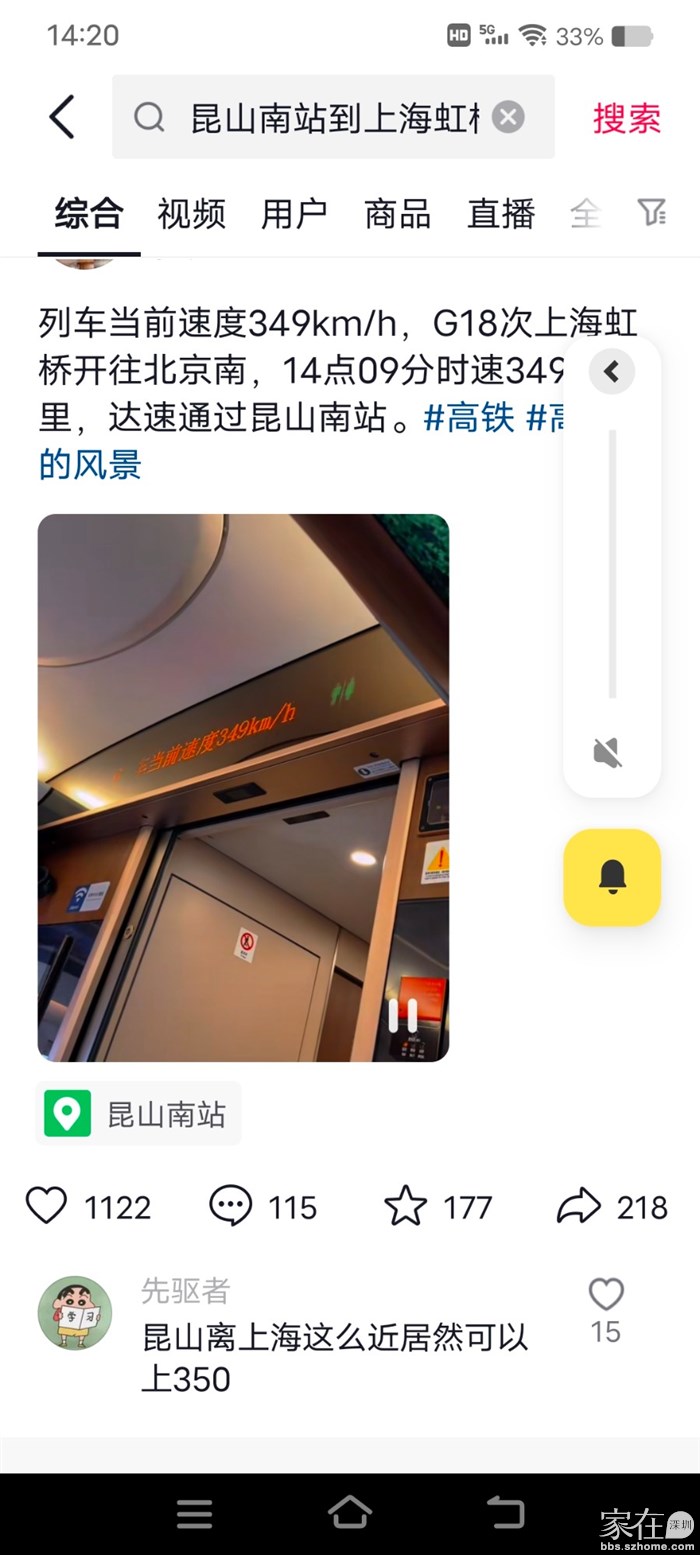Like 先驱者's comment
700x1555 pixels.
click(606, 1295)
